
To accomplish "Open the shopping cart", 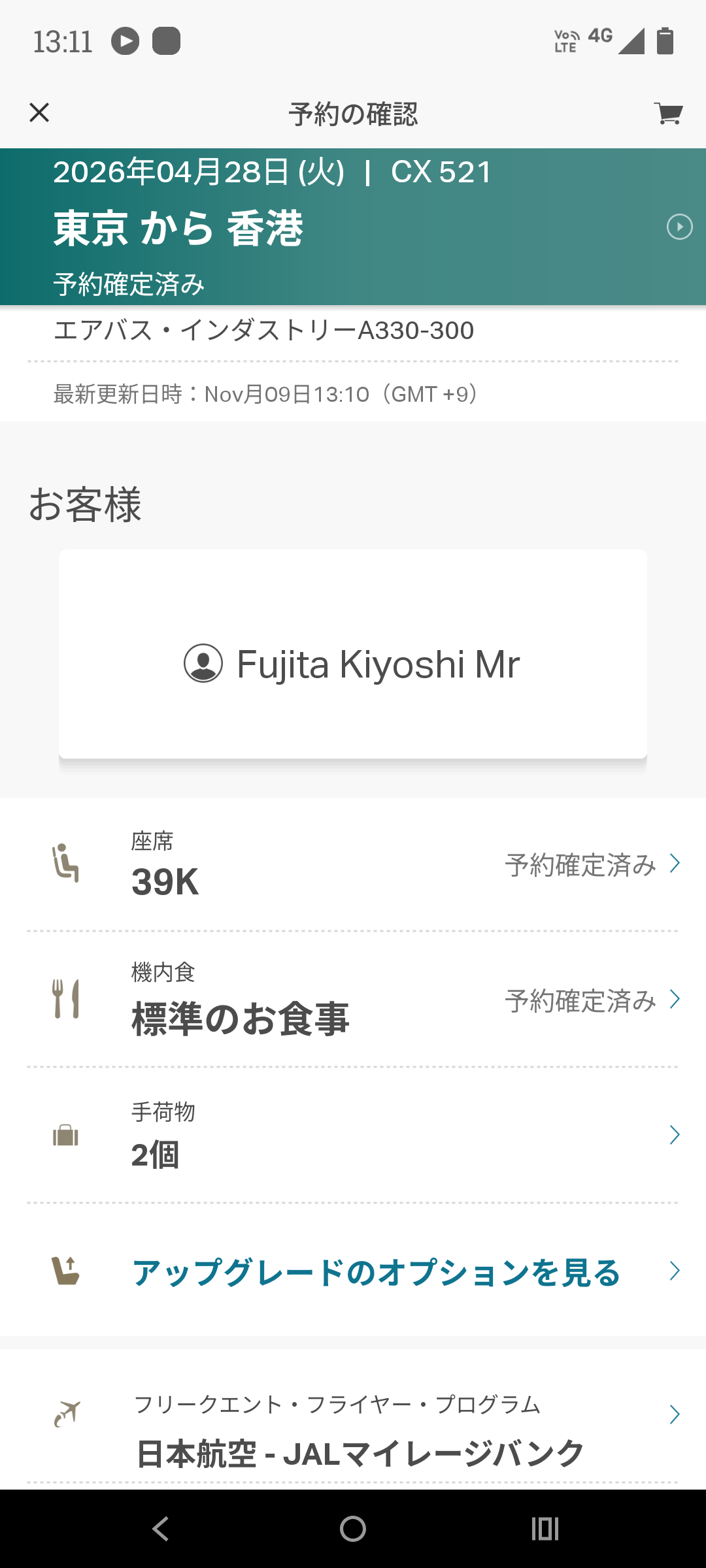I will point(668,114).
